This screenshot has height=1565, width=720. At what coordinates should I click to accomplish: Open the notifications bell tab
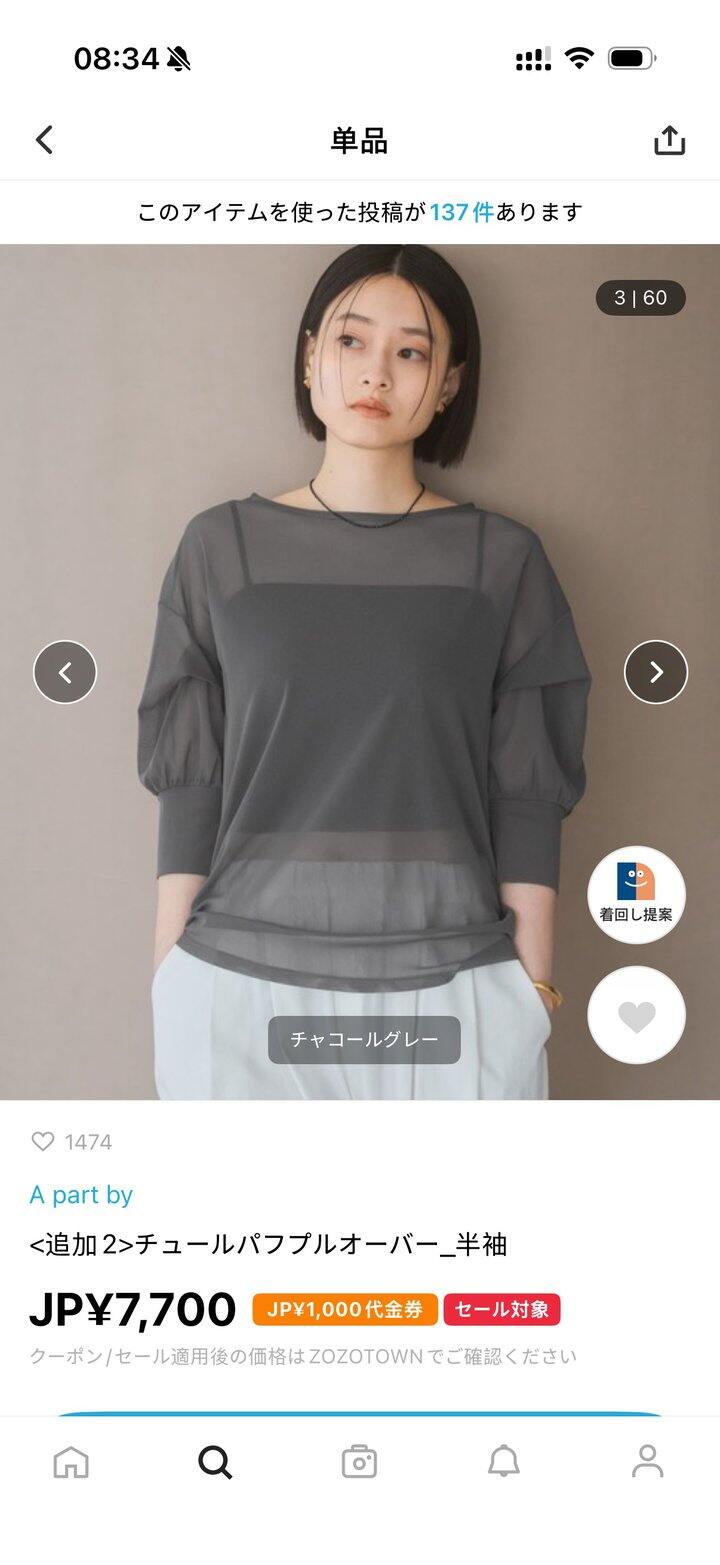504,1462
